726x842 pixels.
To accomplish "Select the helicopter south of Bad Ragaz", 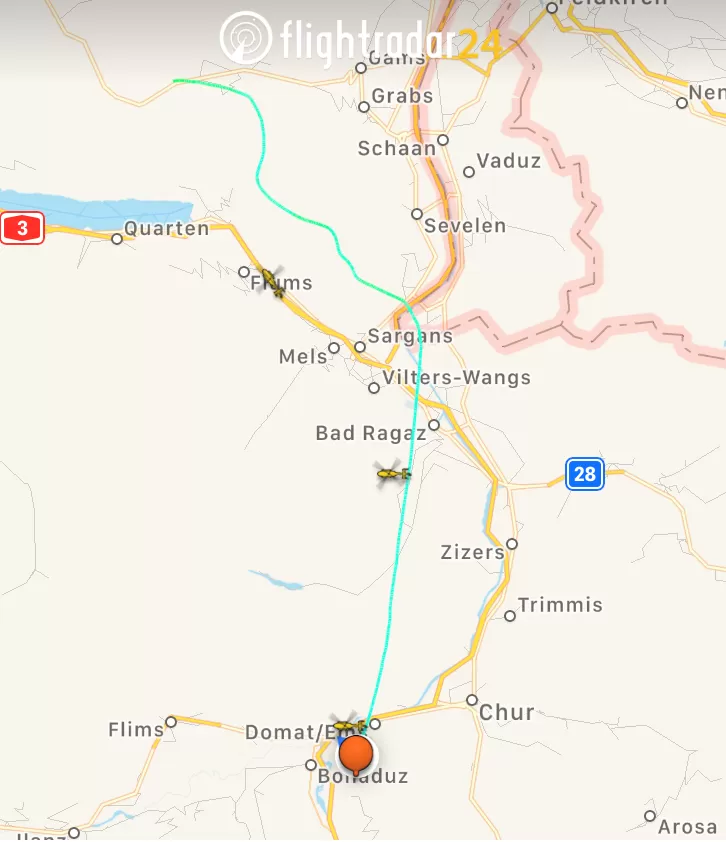I will 393,474.
